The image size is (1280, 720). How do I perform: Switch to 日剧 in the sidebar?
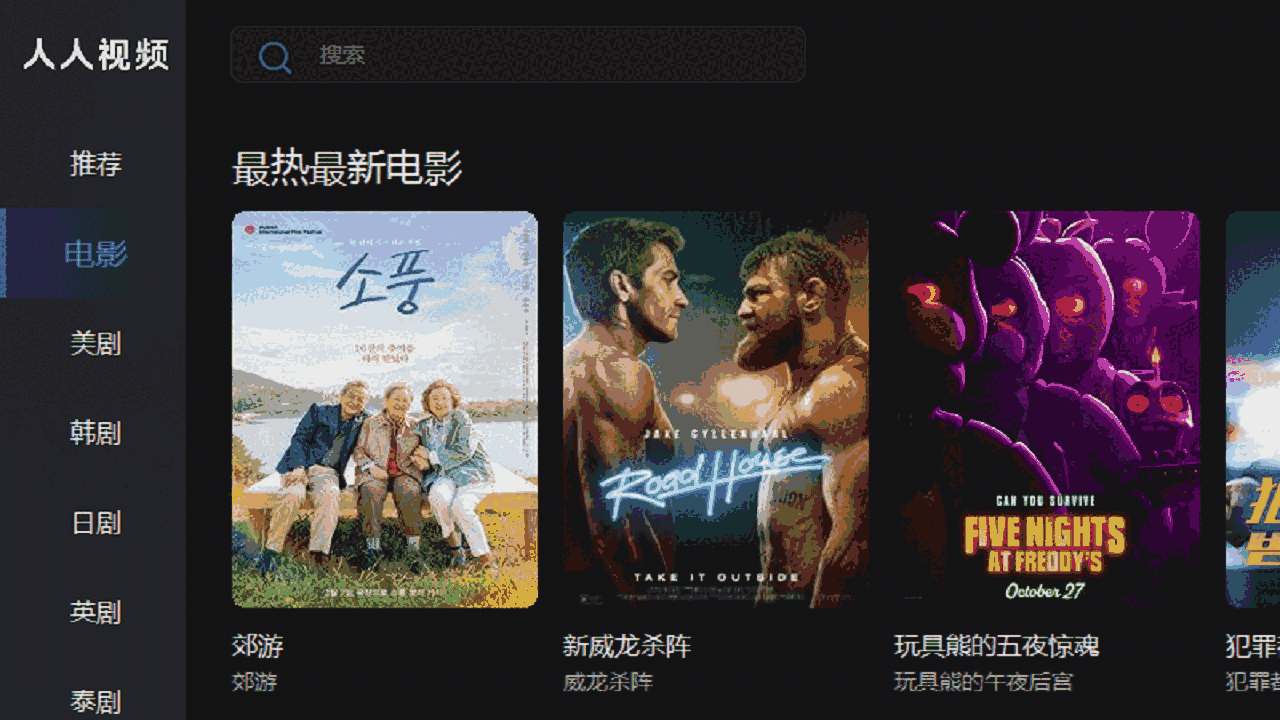point(95,522)
